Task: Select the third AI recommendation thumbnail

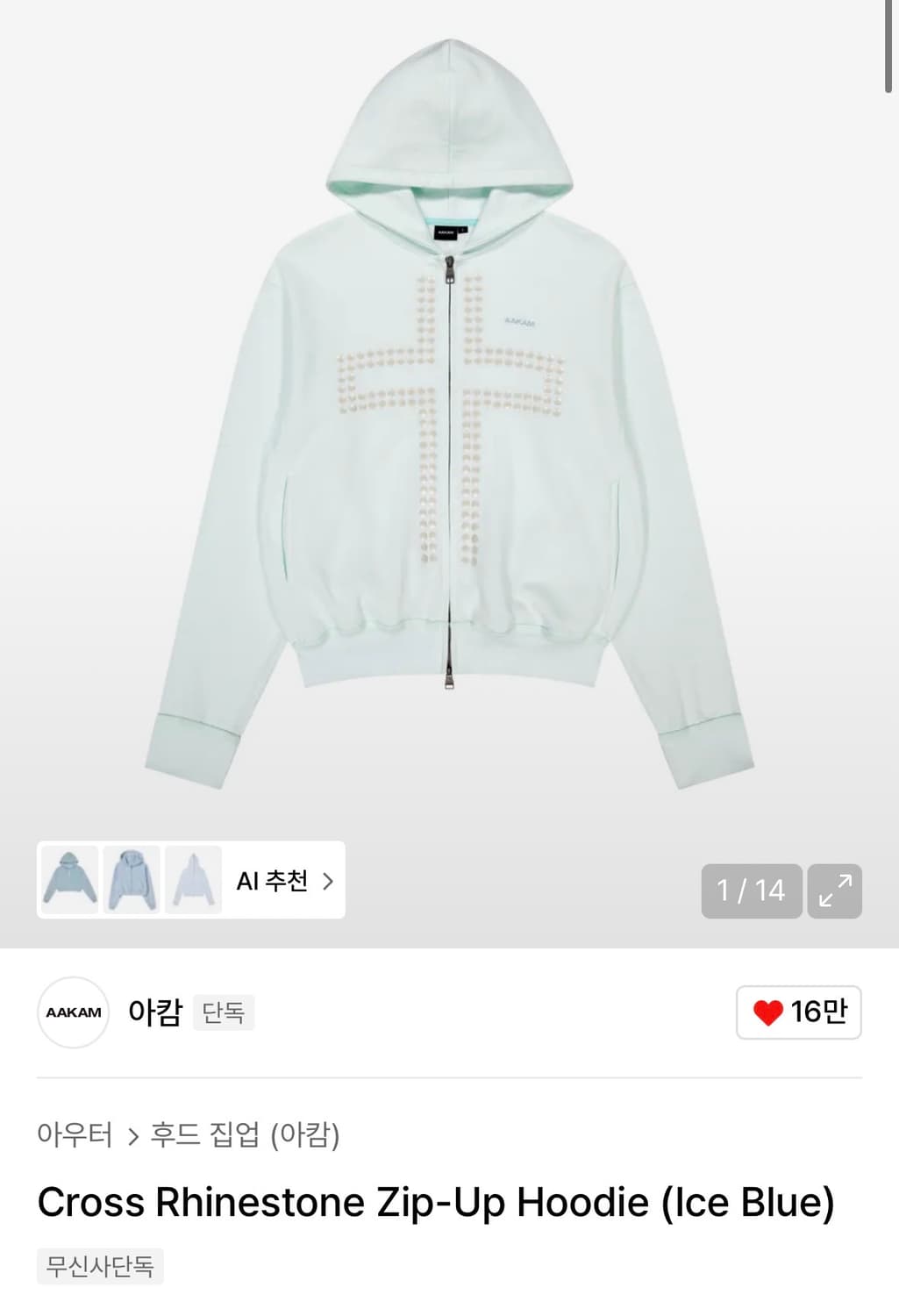Action: 194,882
